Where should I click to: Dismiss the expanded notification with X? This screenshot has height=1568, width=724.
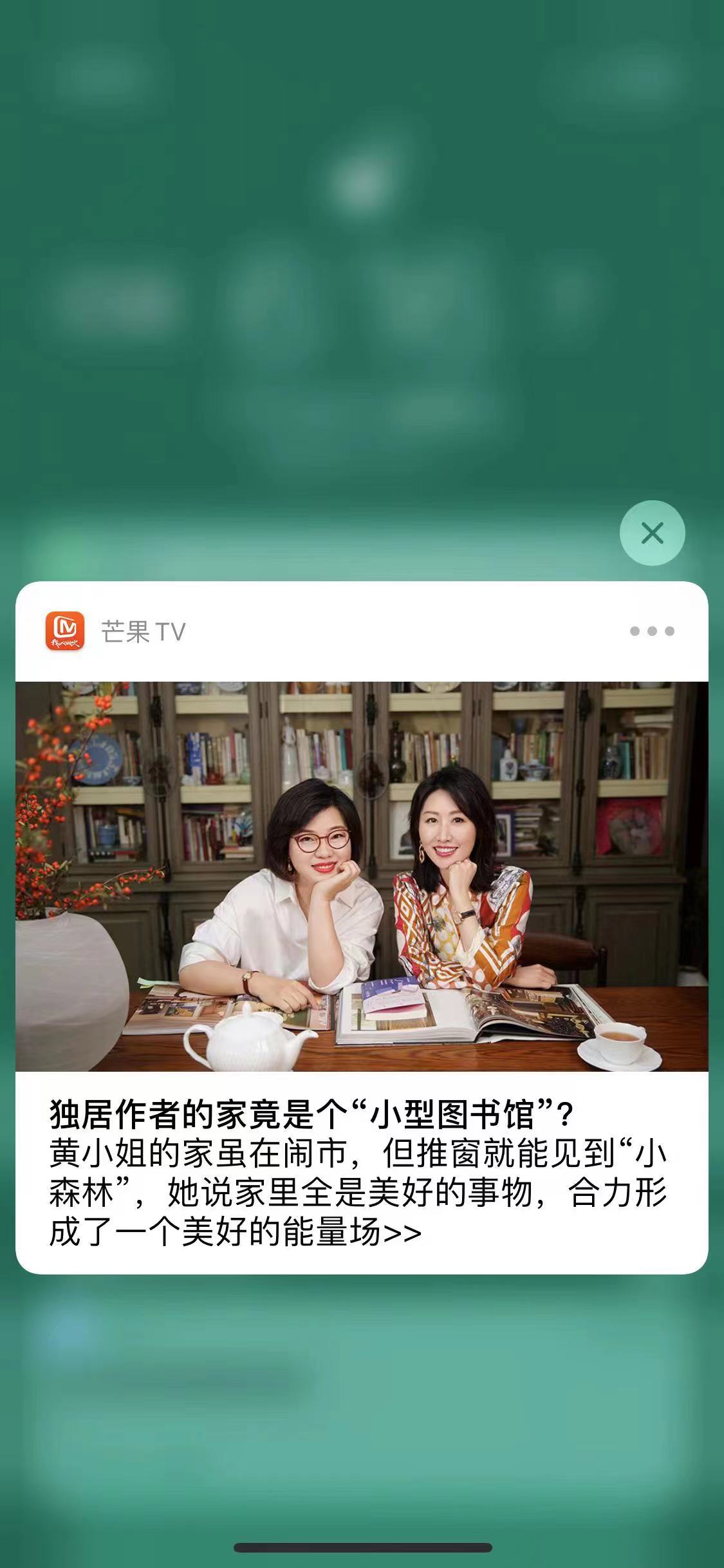pos(652,533)
